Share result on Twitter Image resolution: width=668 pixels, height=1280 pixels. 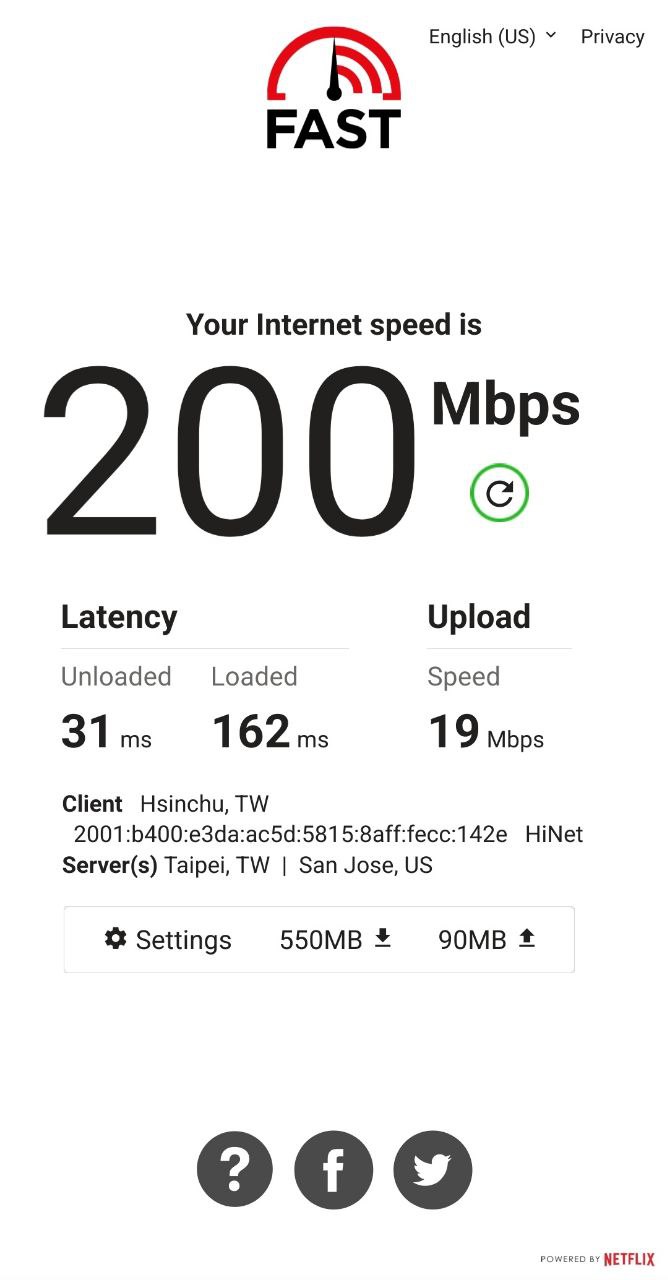click(x=432, y=1169)
